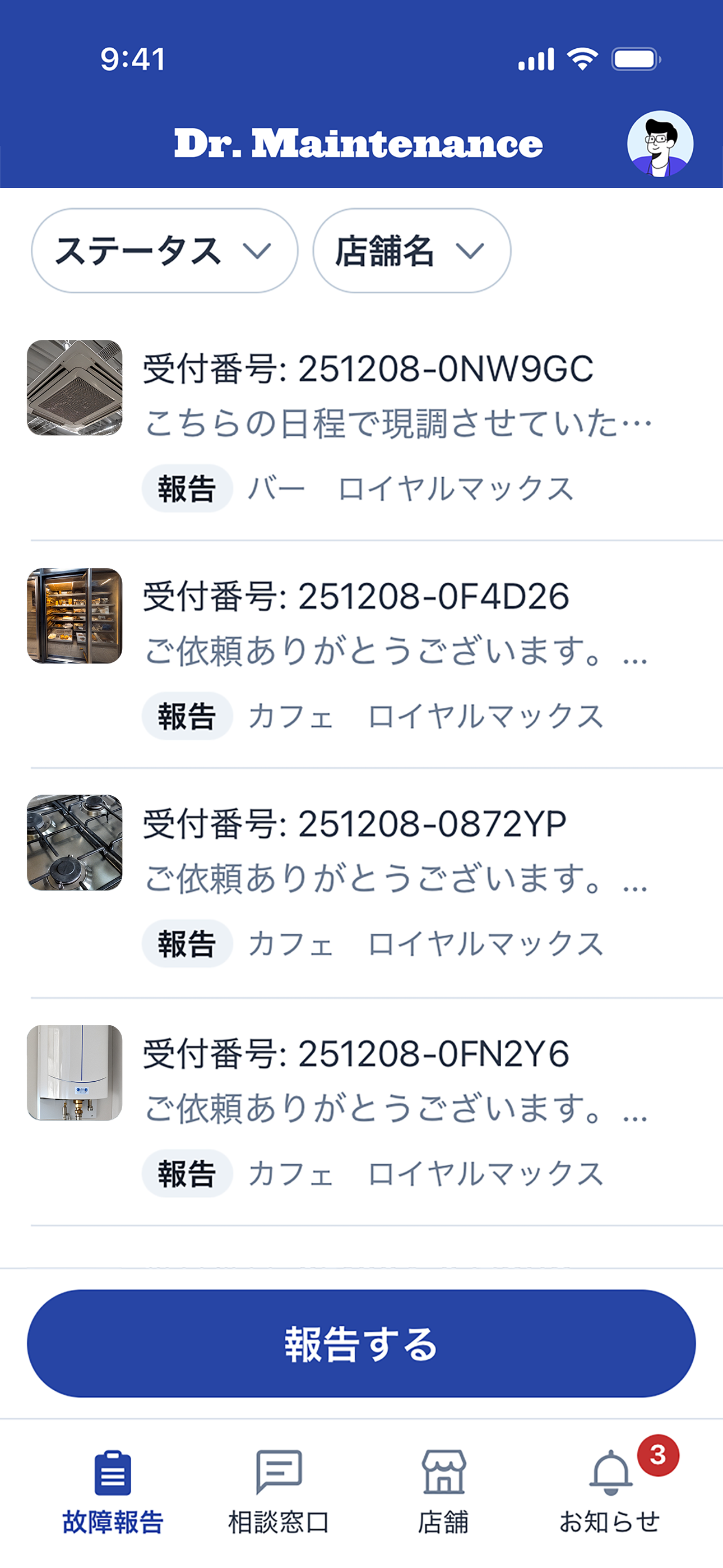Switch to the 相談窓口 tab
The width and height of the screenshot is (723, 1568).
pos(279,1491)
